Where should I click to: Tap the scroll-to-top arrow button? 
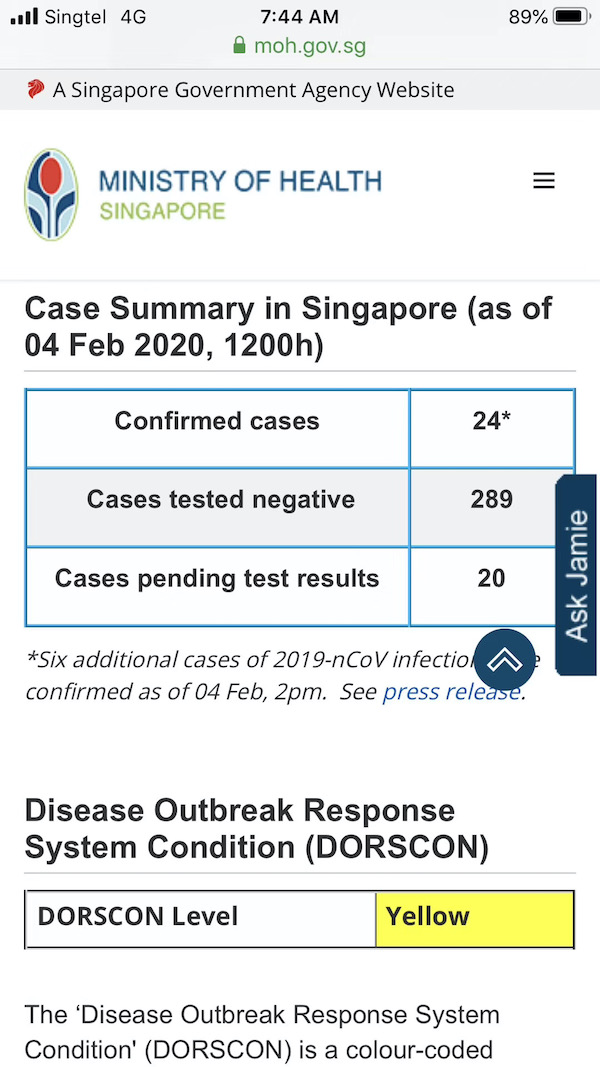point(505,659)
